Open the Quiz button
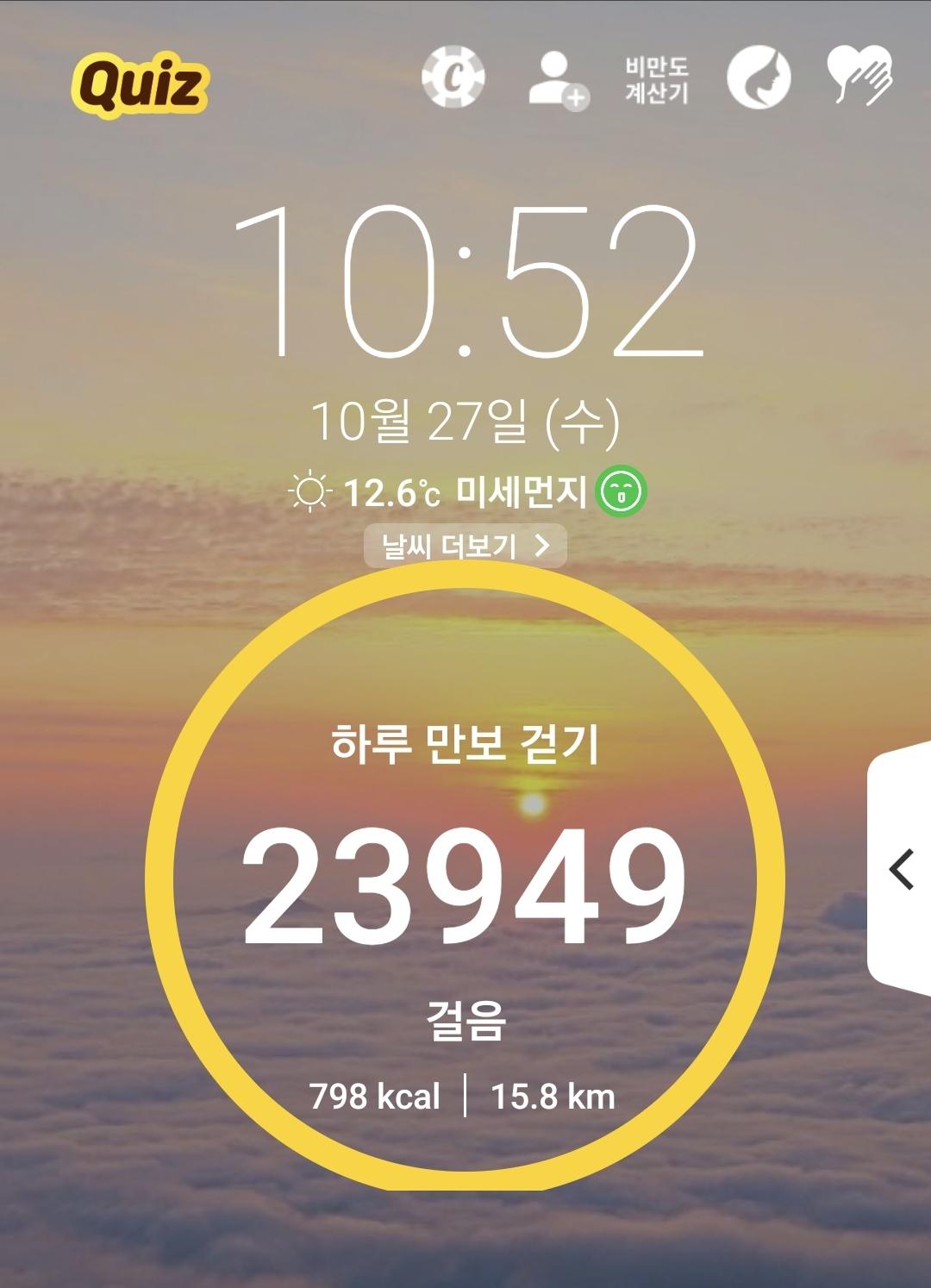This screenshot has width=931, height=1288. (x=140, y=85)
